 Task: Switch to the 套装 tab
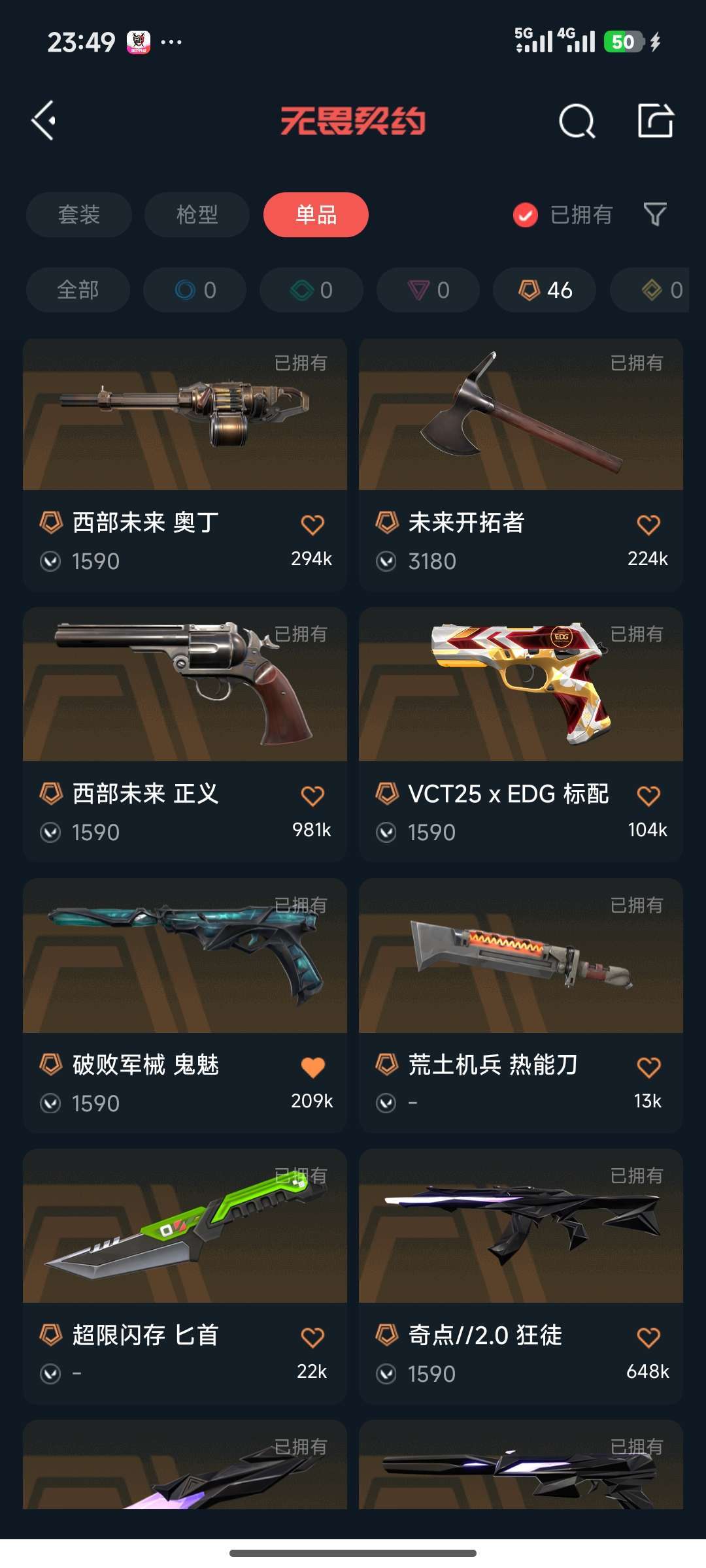point(78,215)
